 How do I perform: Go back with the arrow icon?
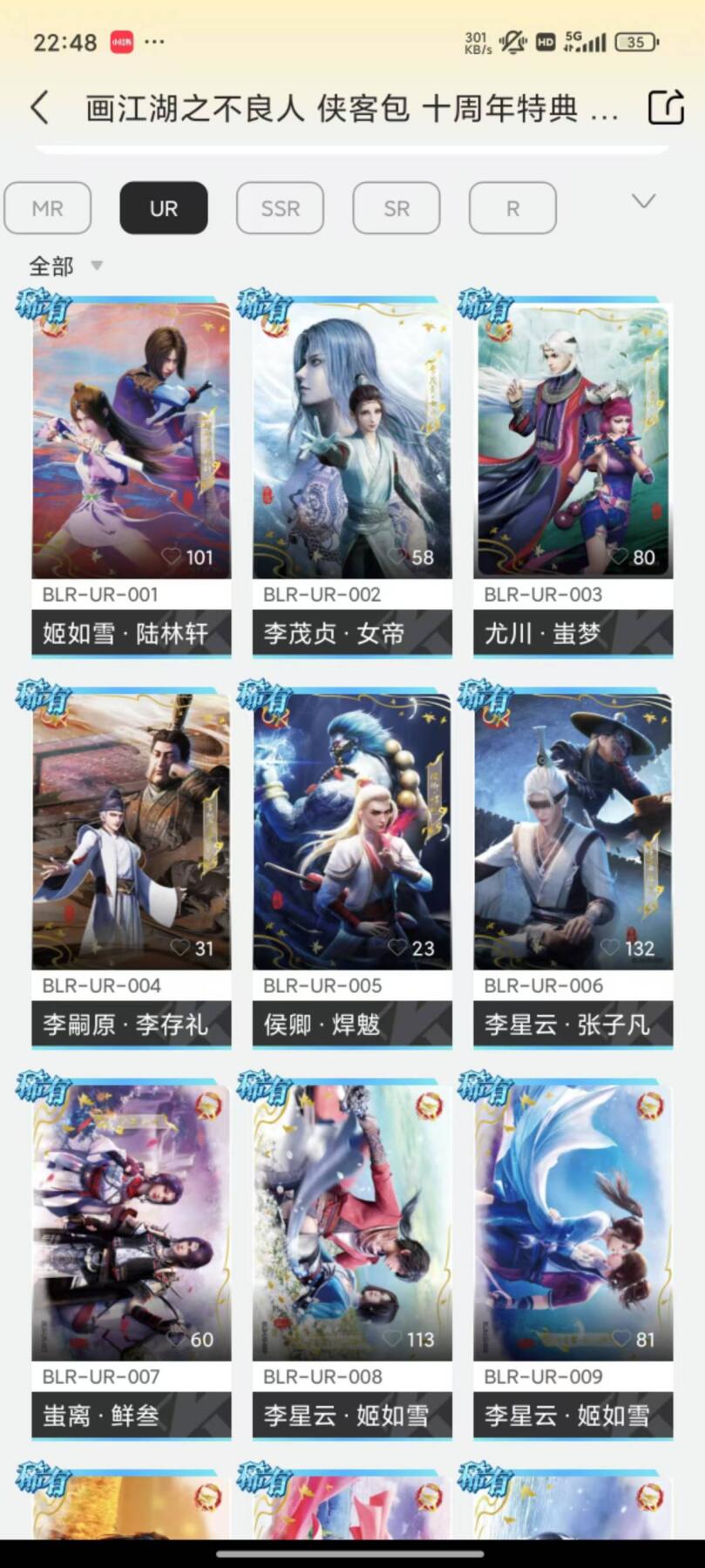coord(40,108)
